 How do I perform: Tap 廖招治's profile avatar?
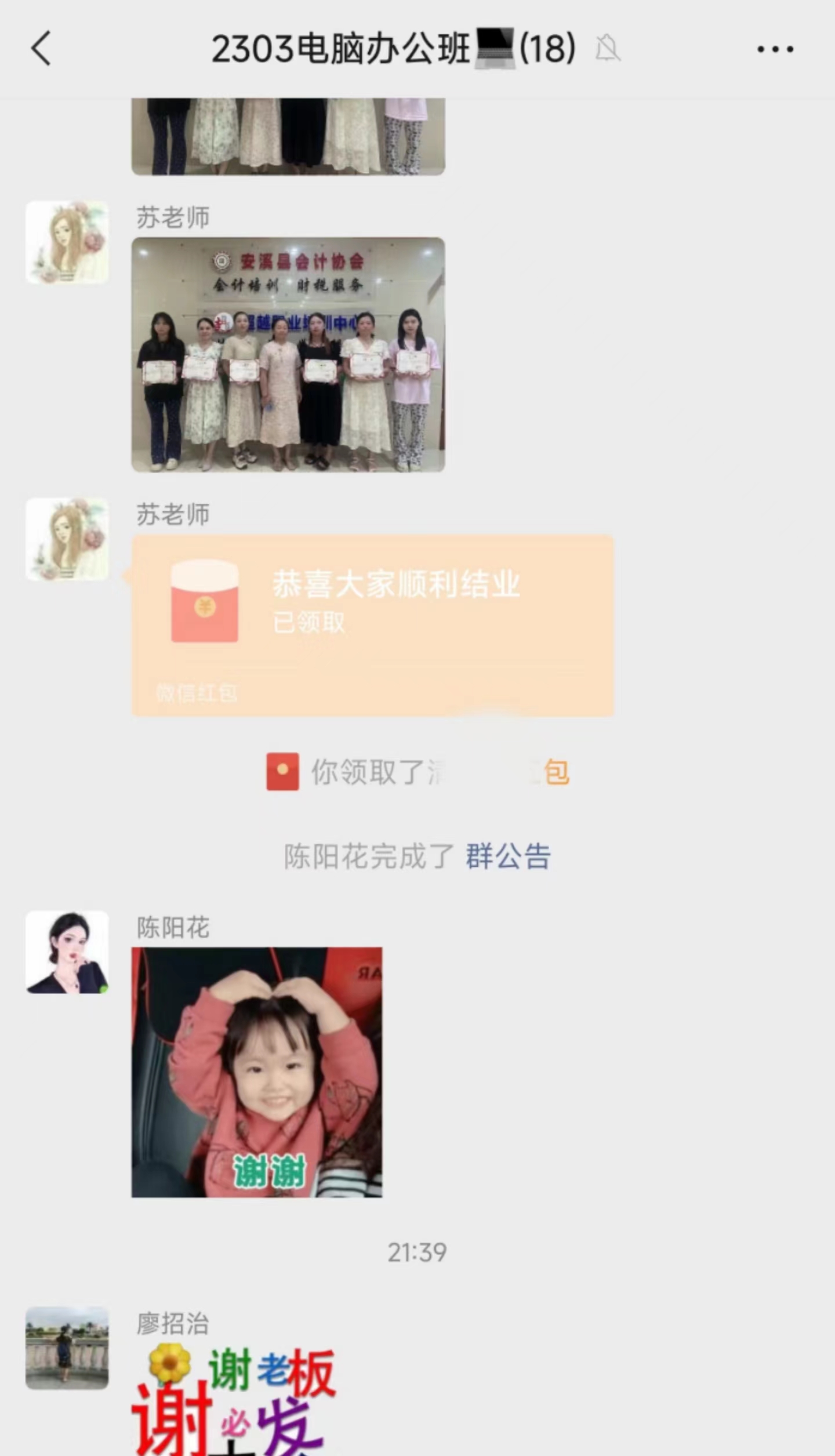pos(67,1348)
